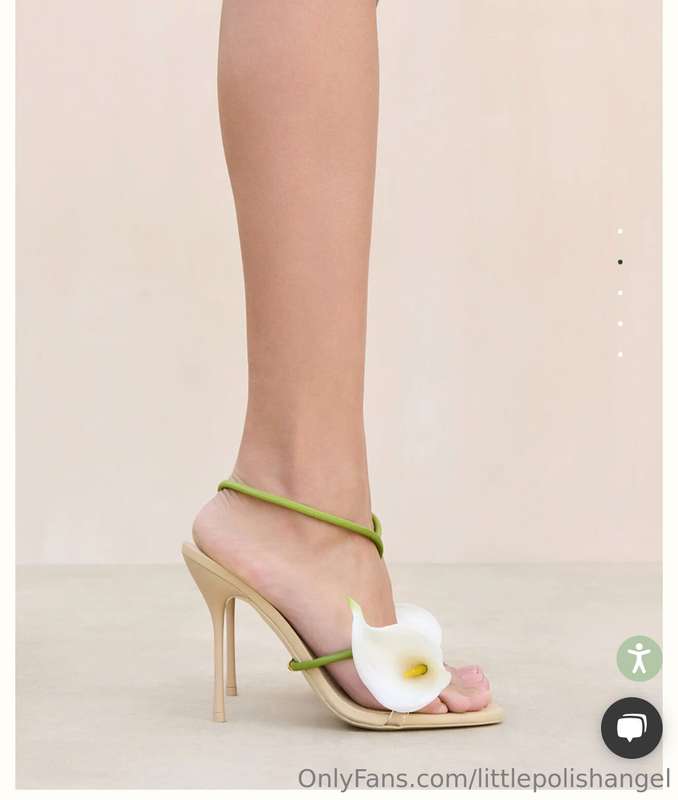The height and width of the screenshot is (800, 678).
Task: Select the third image indicator dot
Action: 620,293
